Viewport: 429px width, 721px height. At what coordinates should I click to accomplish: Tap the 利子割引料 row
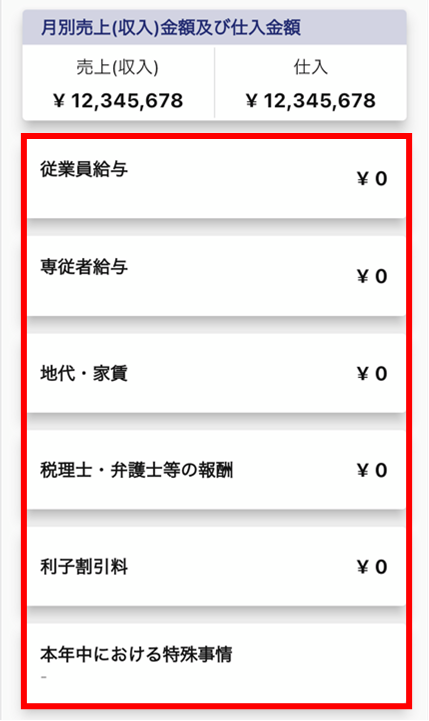[x=216, y=566]
